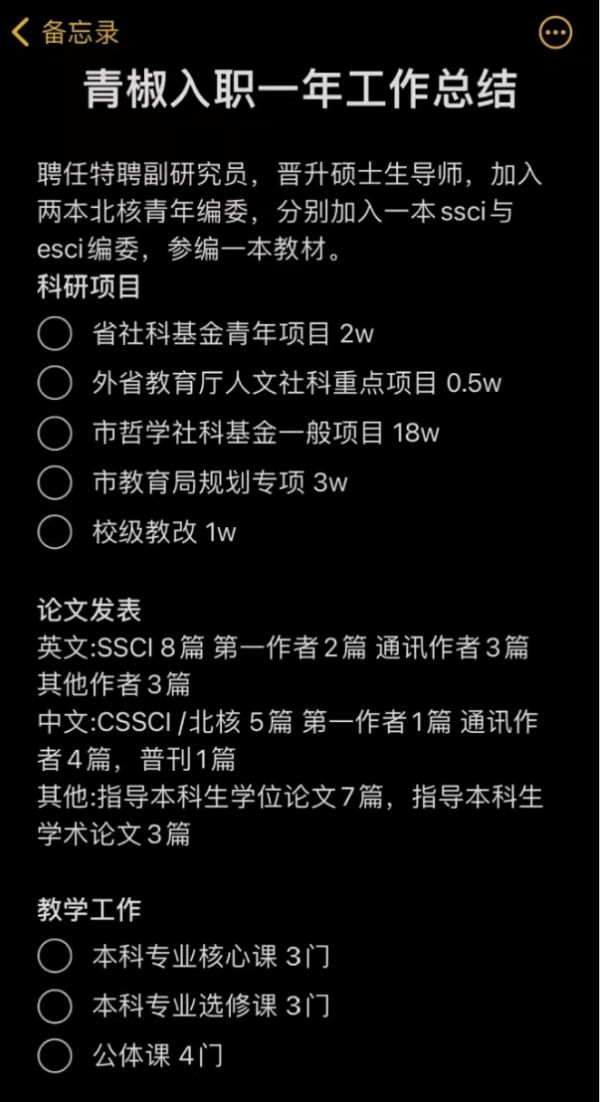
Task: Check the 校级教改 1w circle
Action: (54, 532)
